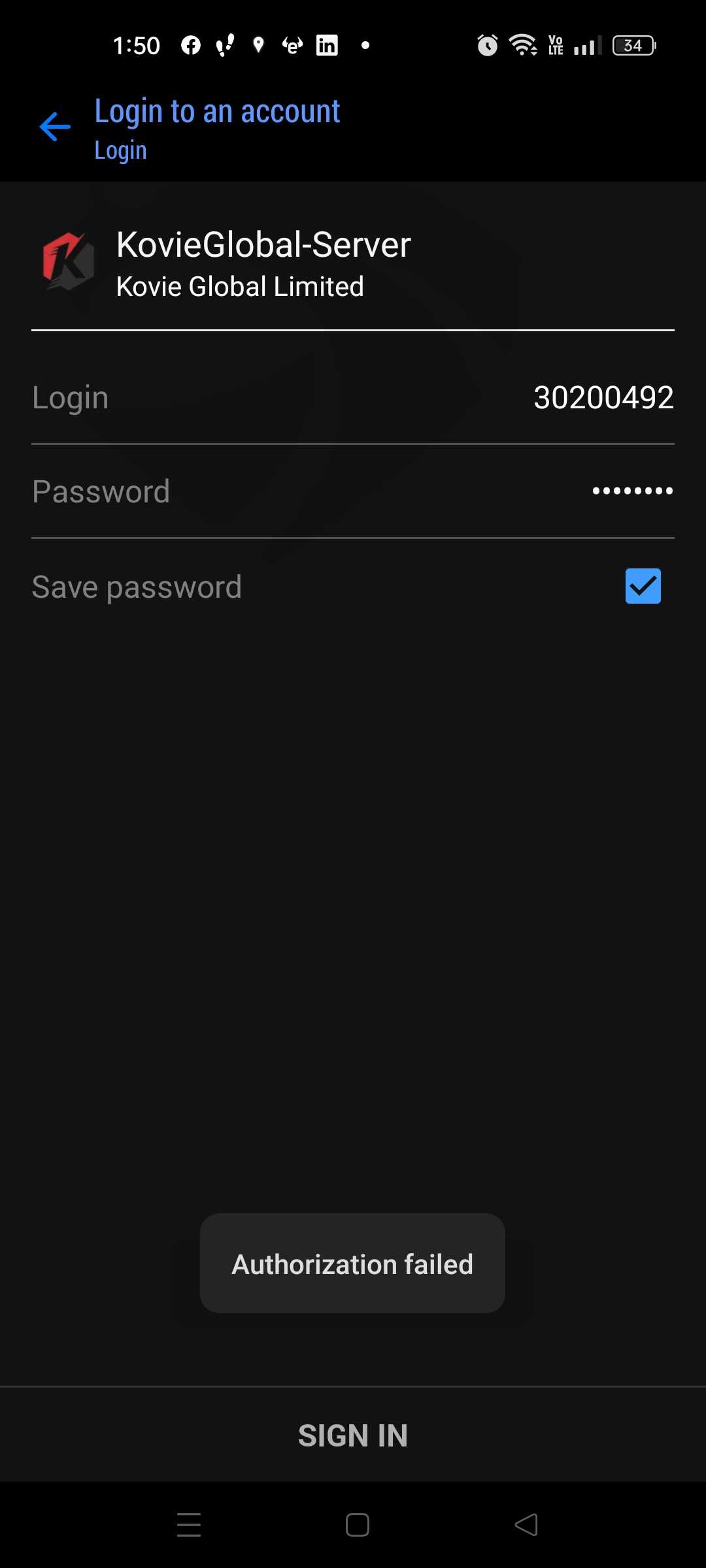
Task: Go to the home screen
Action: 358,1525
